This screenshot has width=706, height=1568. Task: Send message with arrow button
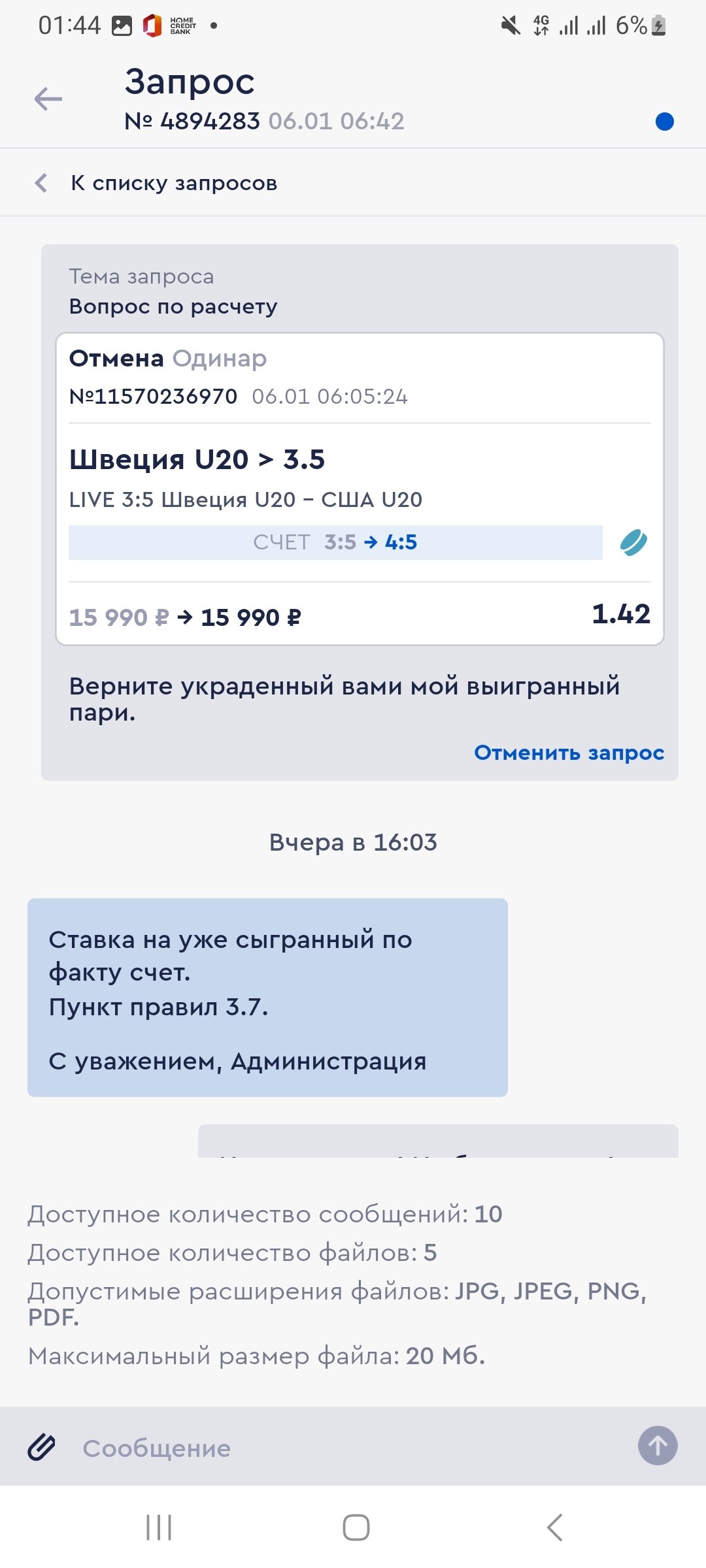point(658,1446)
